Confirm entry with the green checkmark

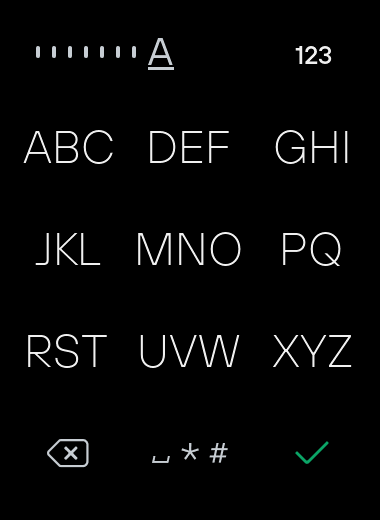click(312, 453)
